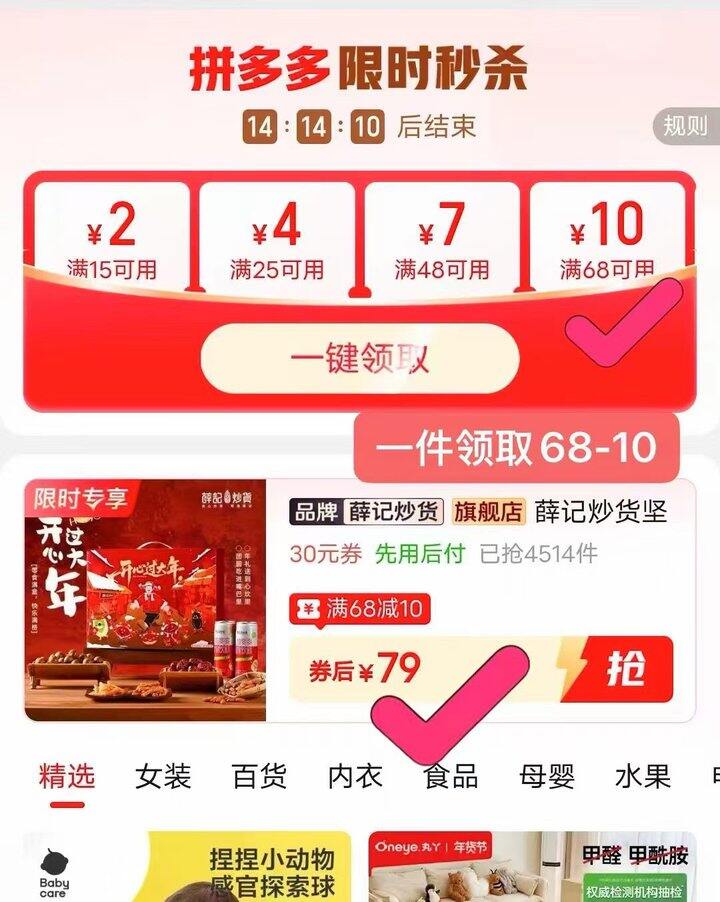The width and height of the screenshot is (720, 902).
Task: Select the ¥10 满68可用 coupon
Action: 607,238
